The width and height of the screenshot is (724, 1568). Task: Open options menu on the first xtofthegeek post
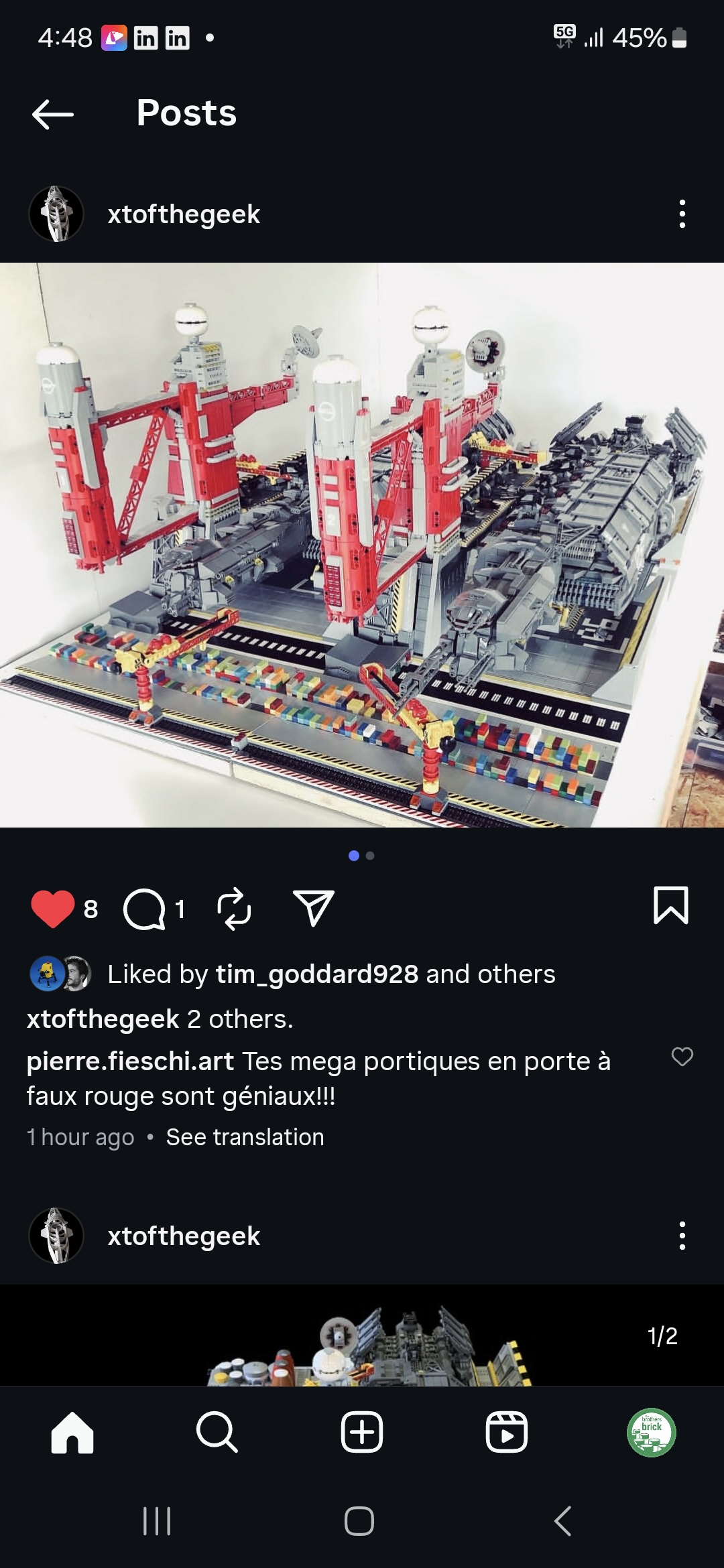682,214
